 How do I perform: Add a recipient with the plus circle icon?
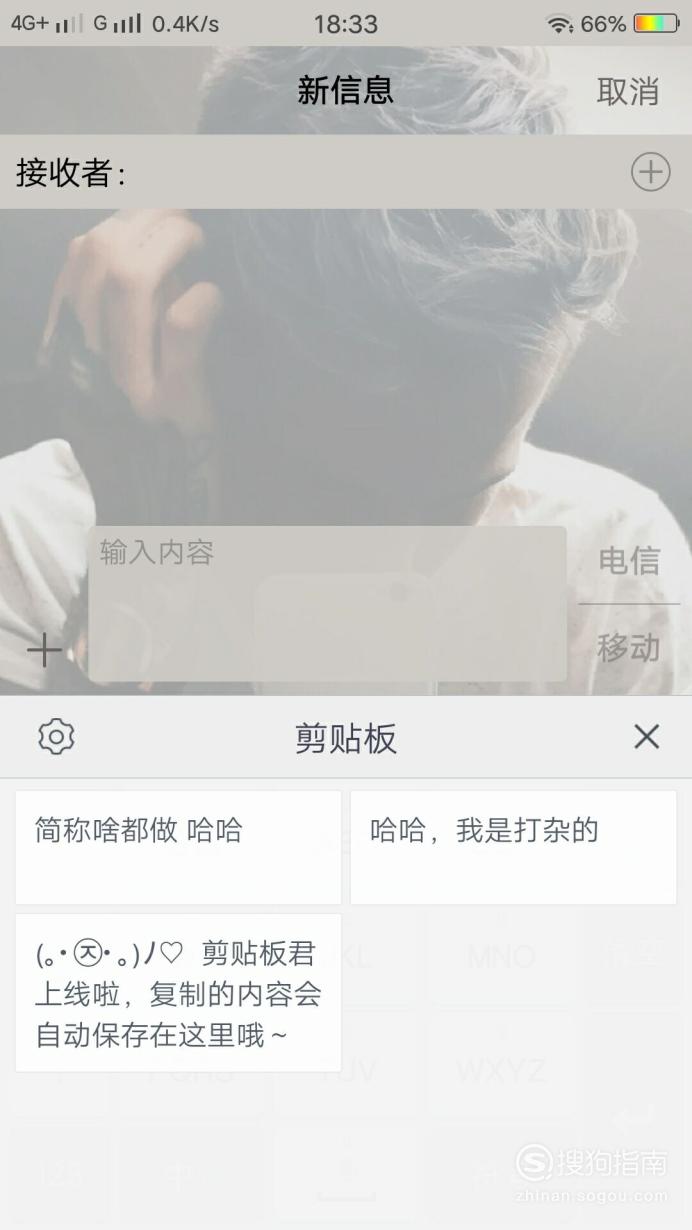tap(650, 172)
